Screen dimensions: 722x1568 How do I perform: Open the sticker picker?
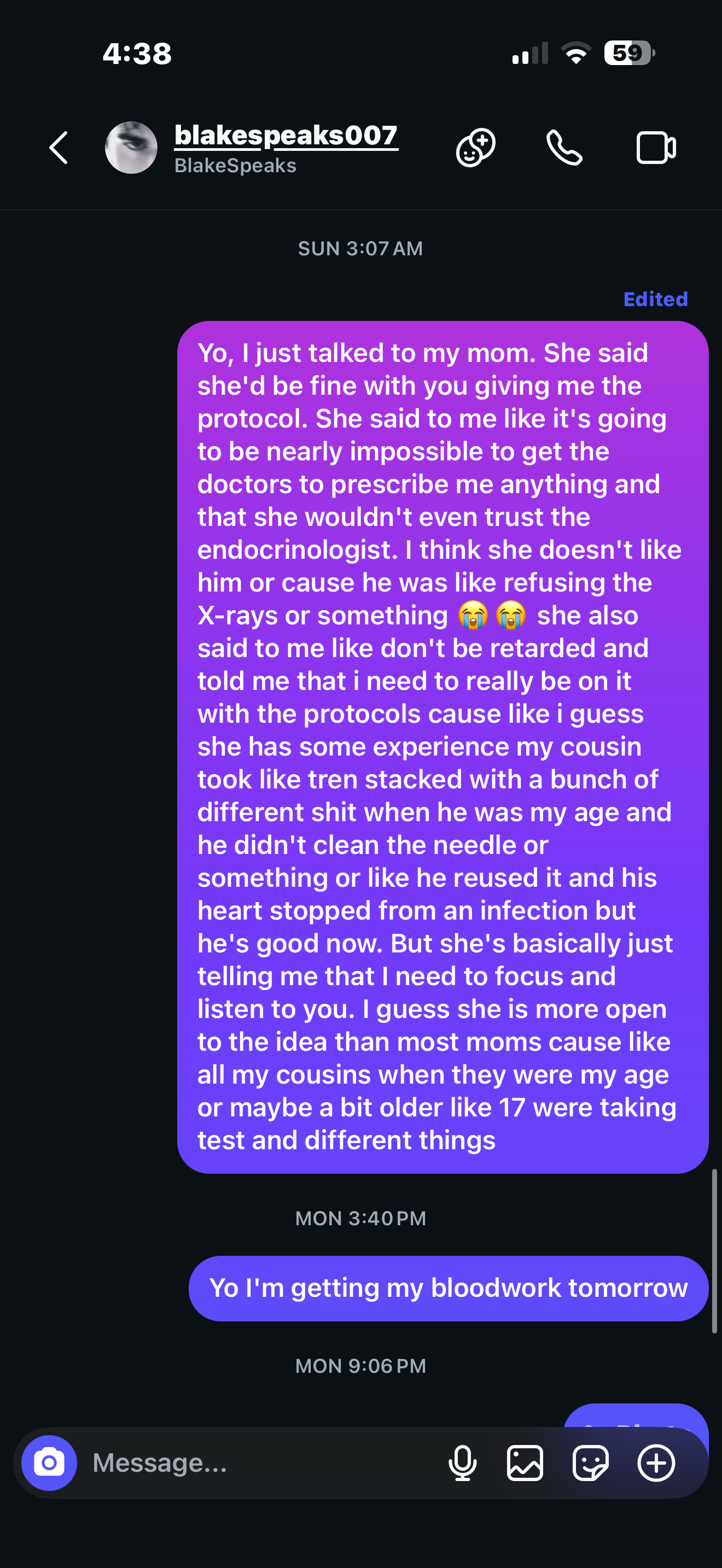coord(590,1462)
